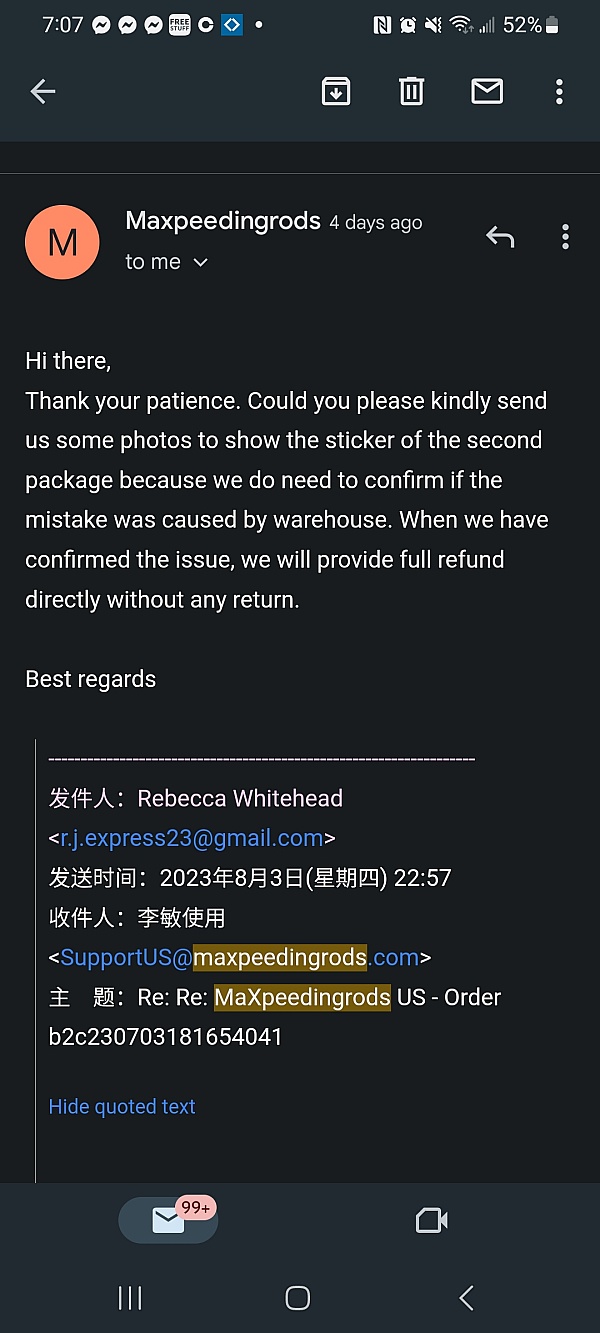Go back to the inbox
Image resolution: width=600 pixels, height=1333 pixels.
(x=42, y=92)
